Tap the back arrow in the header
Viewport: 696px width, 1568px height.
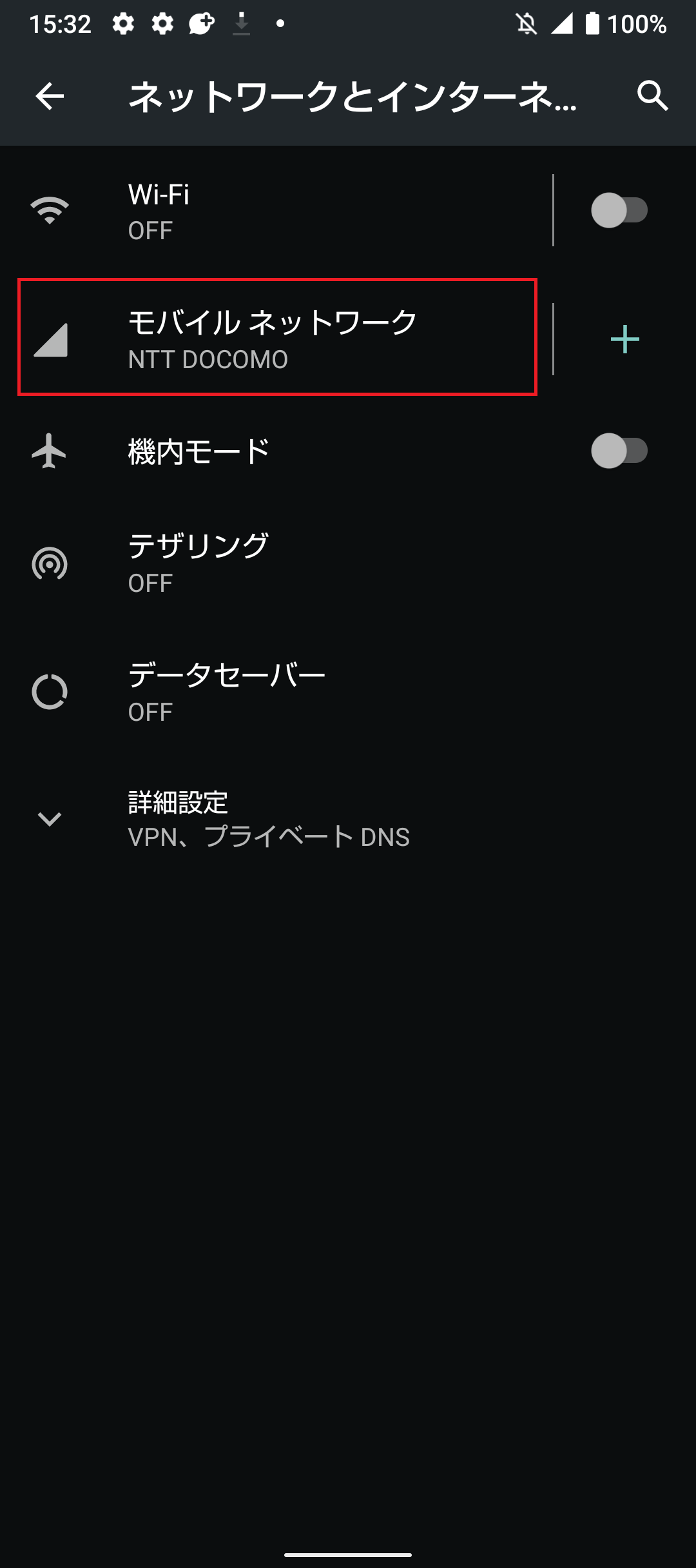click(x=49, y=98)
